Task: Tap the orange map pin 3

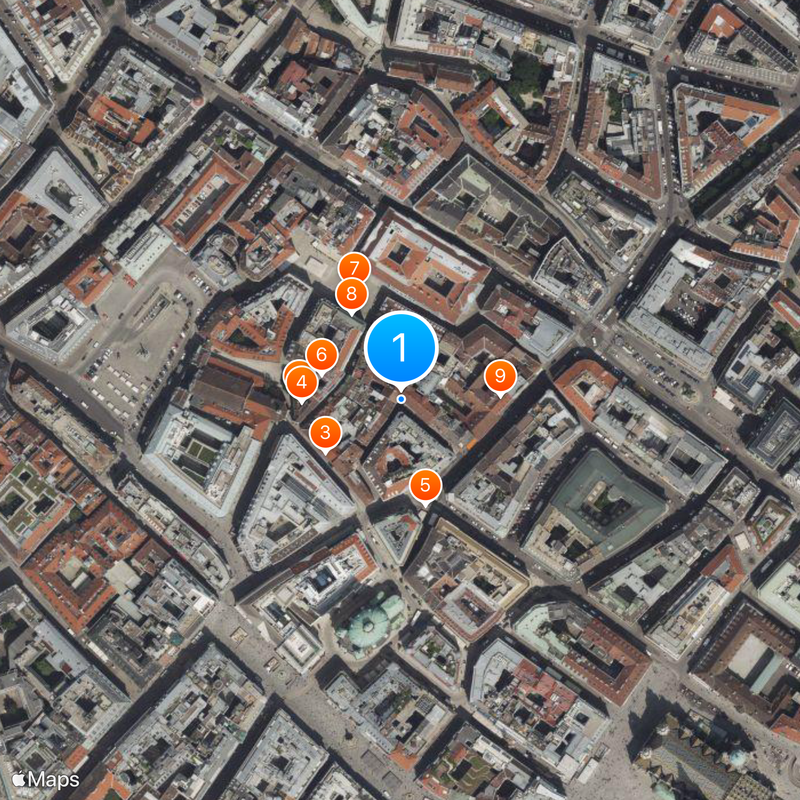Action: pos(325,432)
